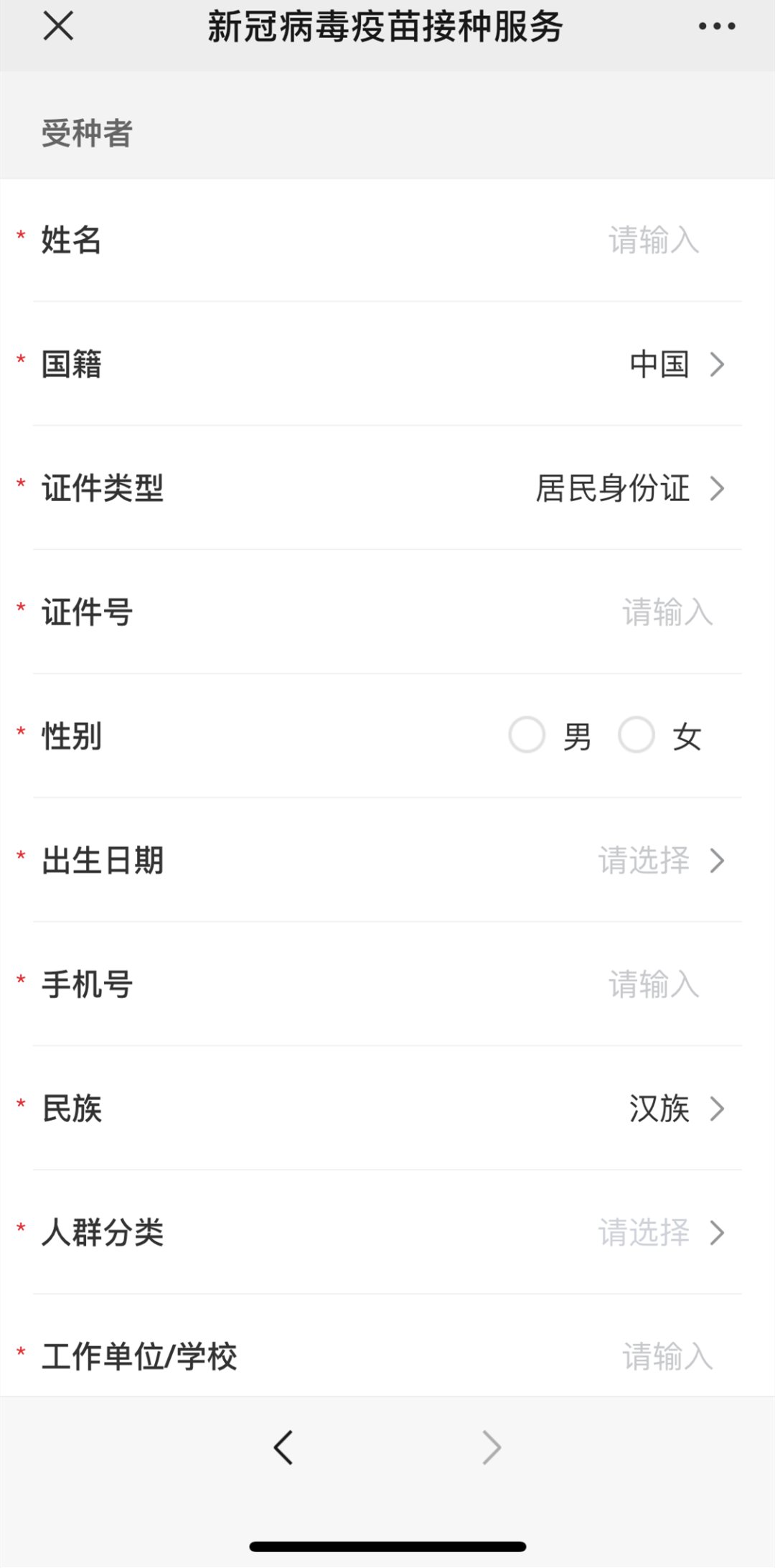Tap the 工作单位/学校 input field

tap(666, 1357)
